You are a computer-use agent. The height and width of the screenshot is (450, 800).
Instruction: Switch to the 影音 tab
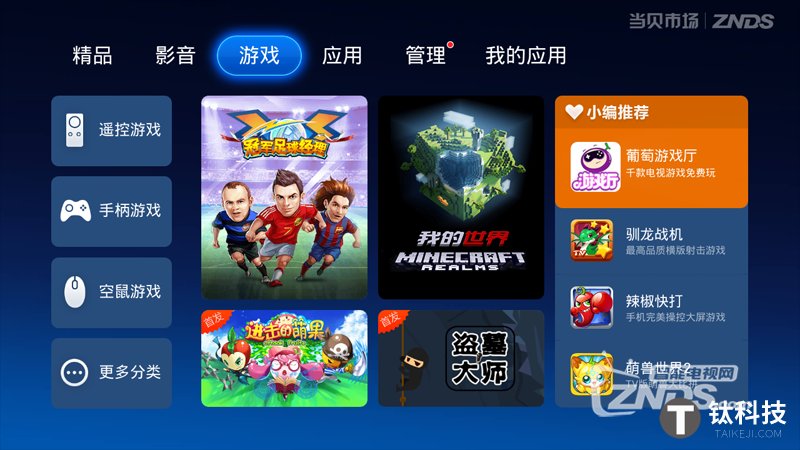(x=175, y=56)
